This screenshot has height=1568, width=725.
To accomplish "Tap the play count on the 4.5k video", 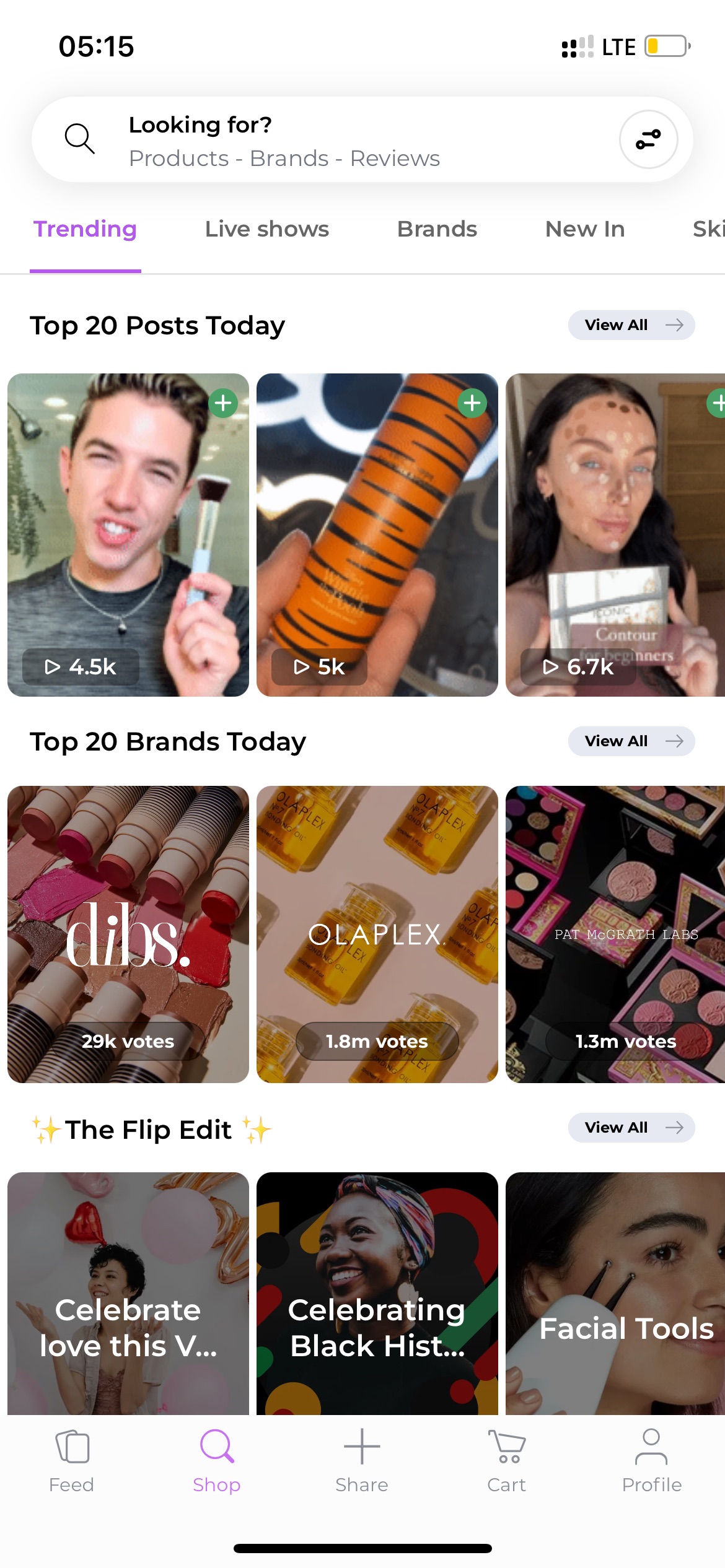I will tap(82, 667).
